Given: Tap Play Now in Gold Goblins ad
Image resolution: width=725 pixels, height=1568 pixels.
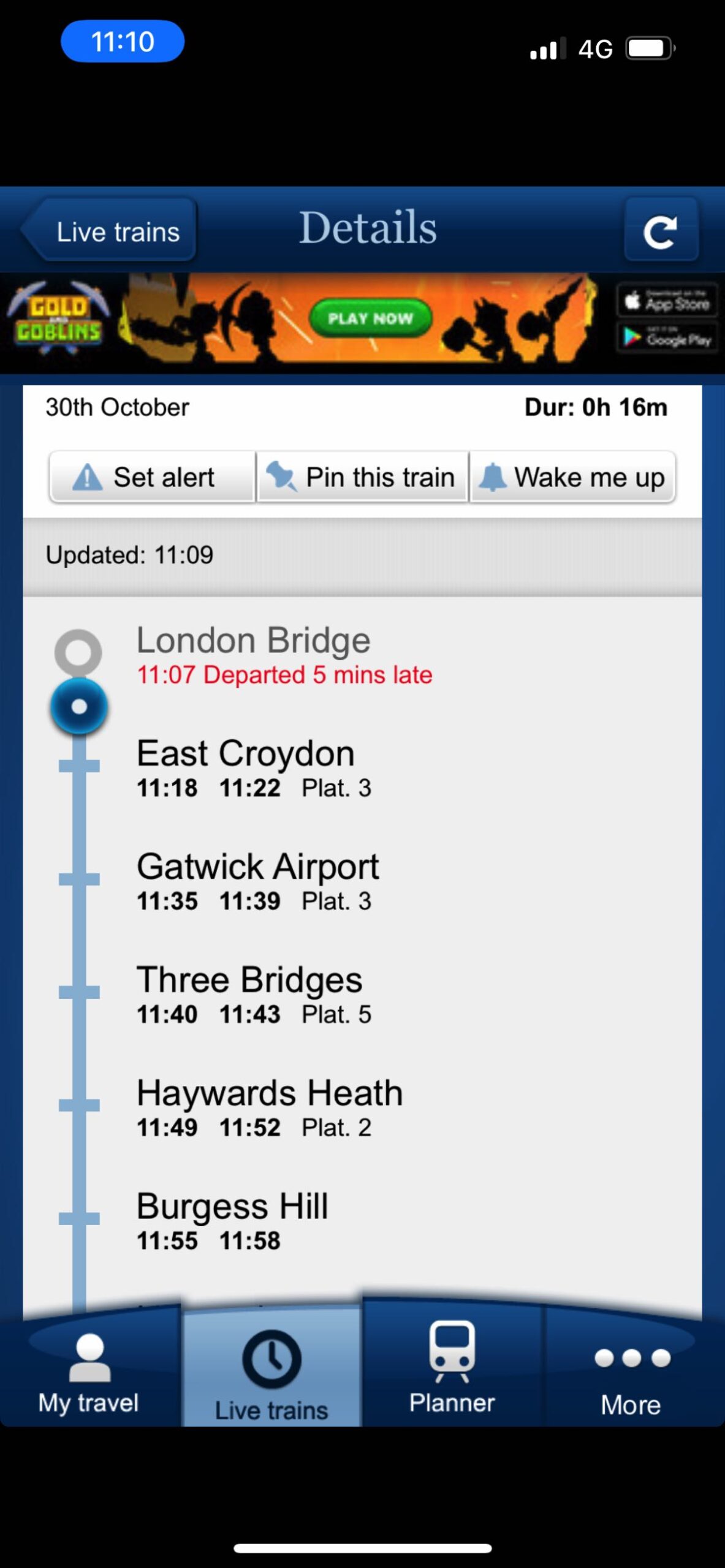Looking at the screenshot, I should click(370, 318).
